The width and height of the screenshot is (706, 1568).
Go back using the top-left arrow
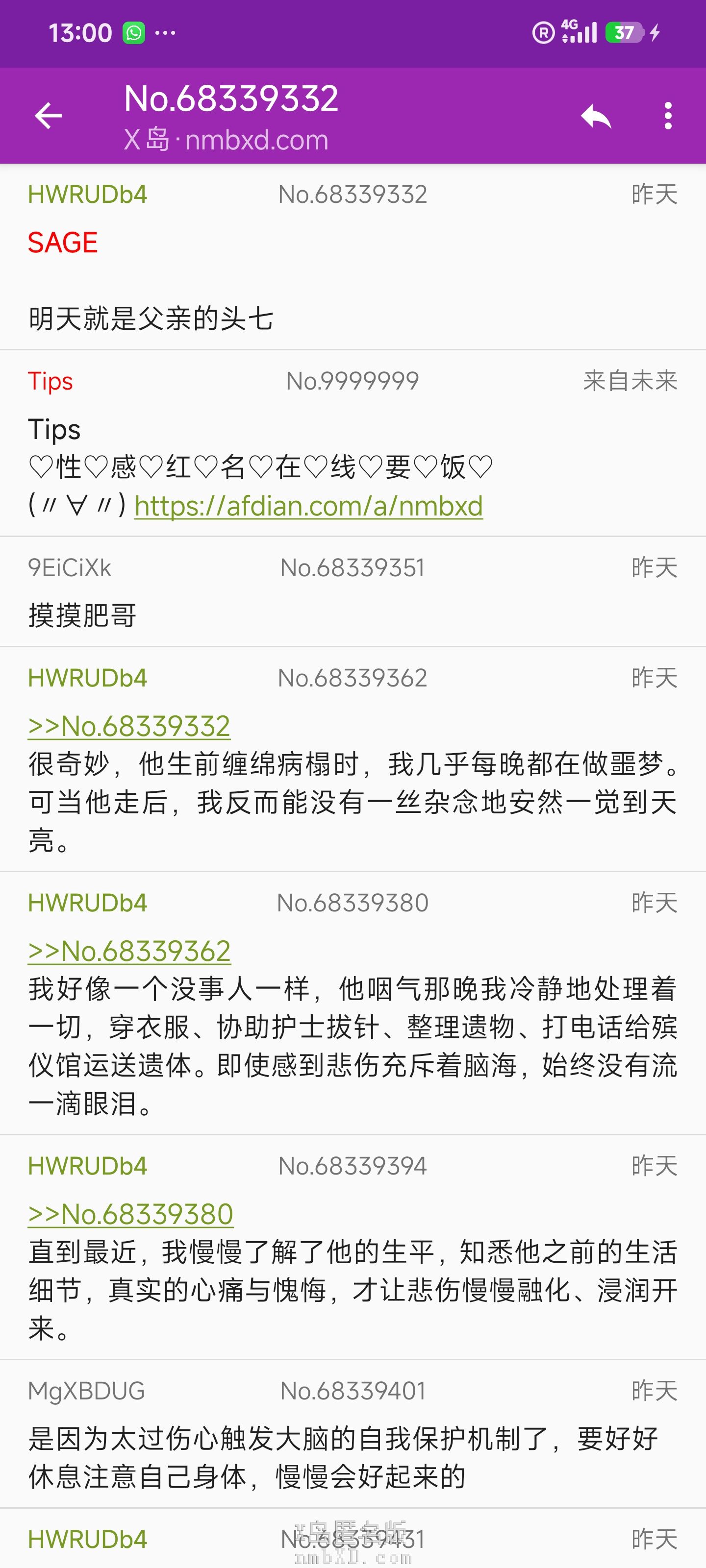pos(49,116)
